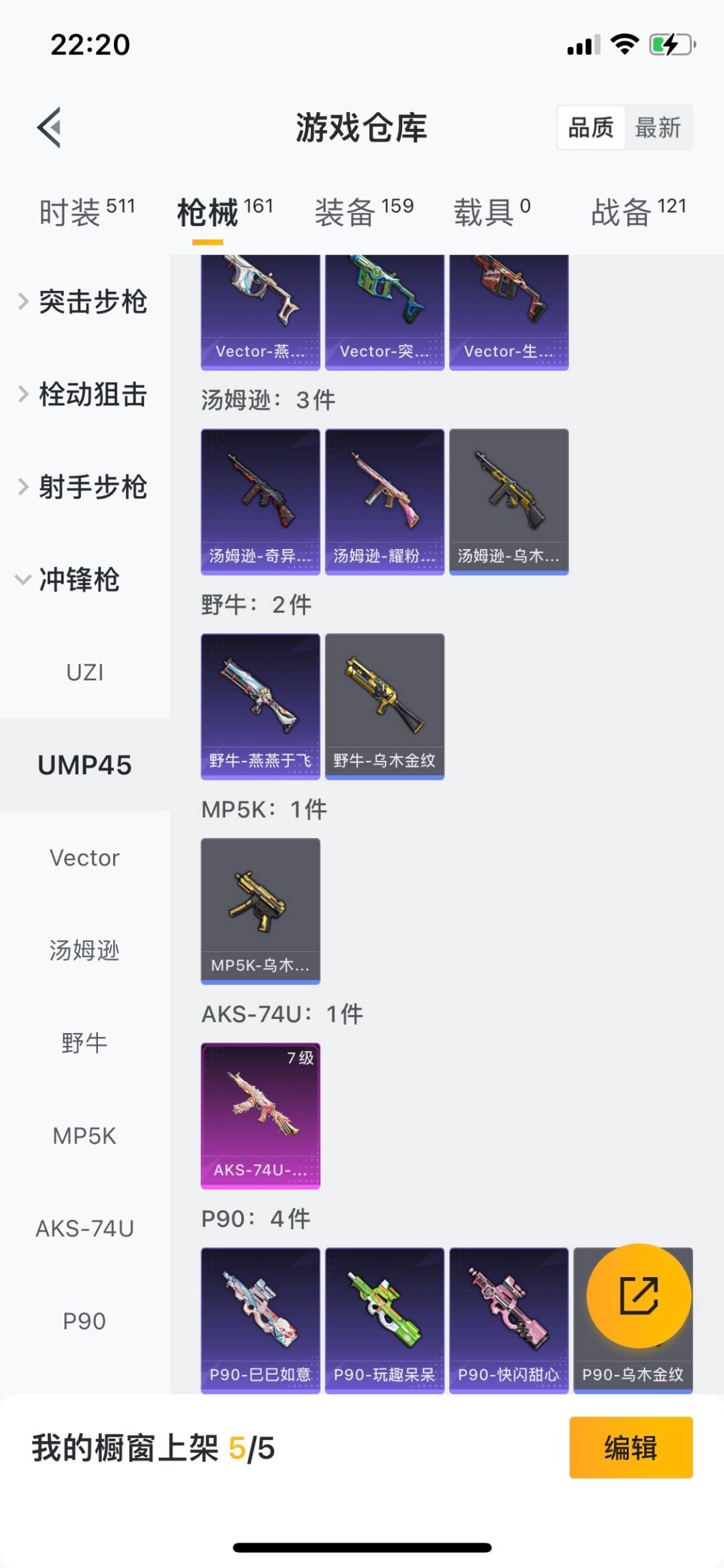Viewport: 724px width, 1568px height.
Task: Open the P90-玩趣呆呆 skin tile
Action: point(384,1319)
